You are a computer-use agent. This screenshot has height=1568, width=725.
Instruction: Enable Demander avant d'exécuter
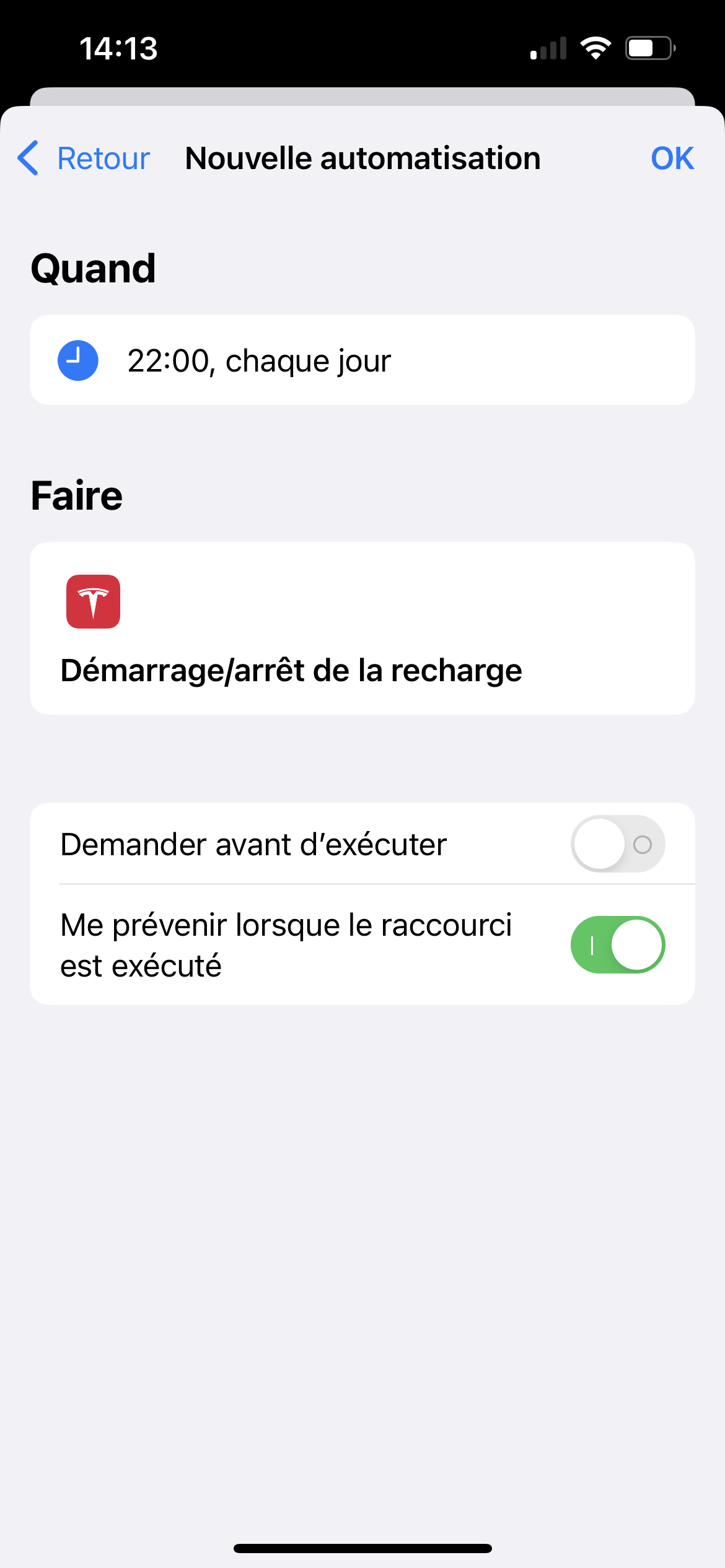pos(617,844)
